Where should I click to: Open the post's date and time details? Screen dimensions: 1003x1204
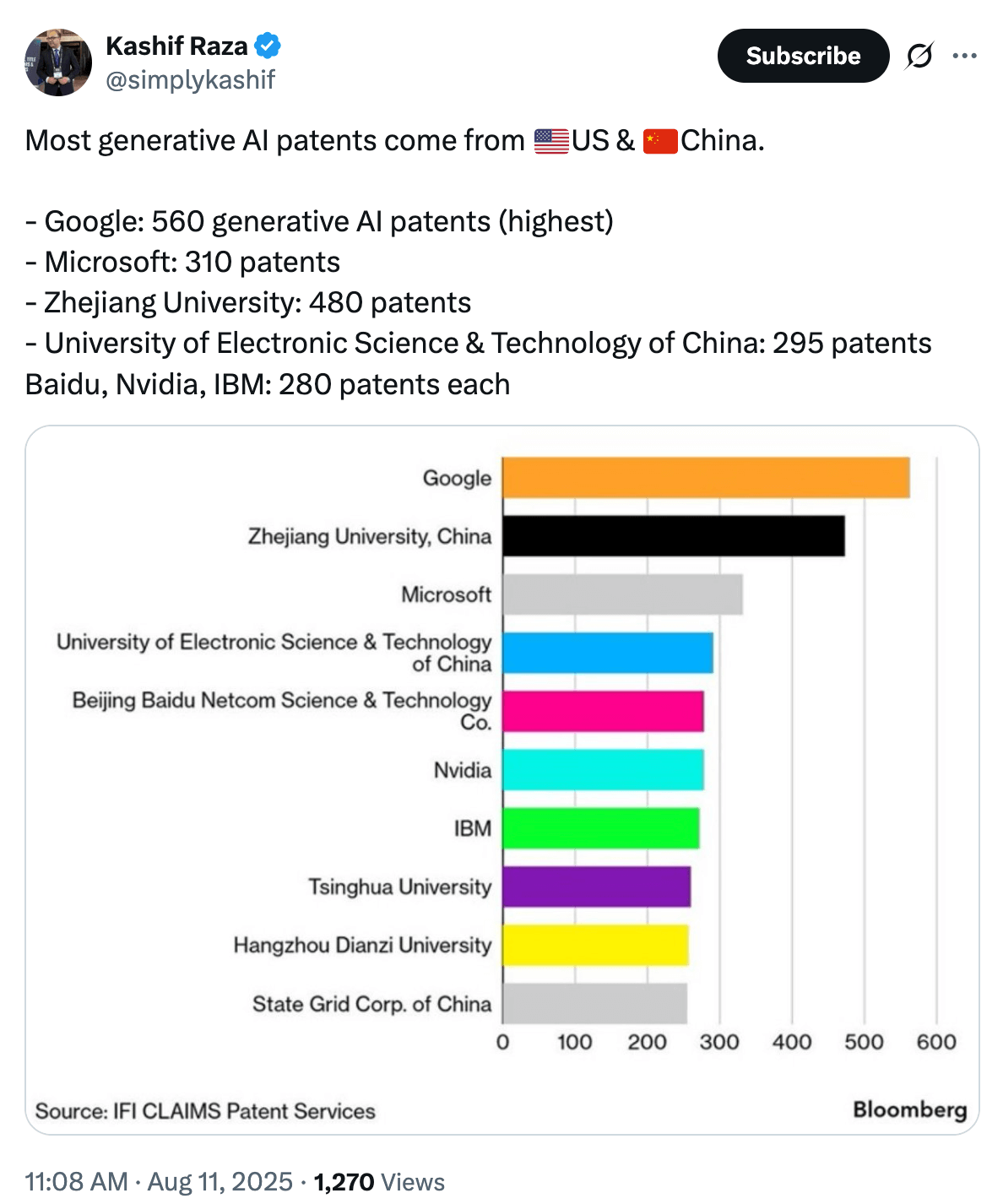pos(158,1181)
